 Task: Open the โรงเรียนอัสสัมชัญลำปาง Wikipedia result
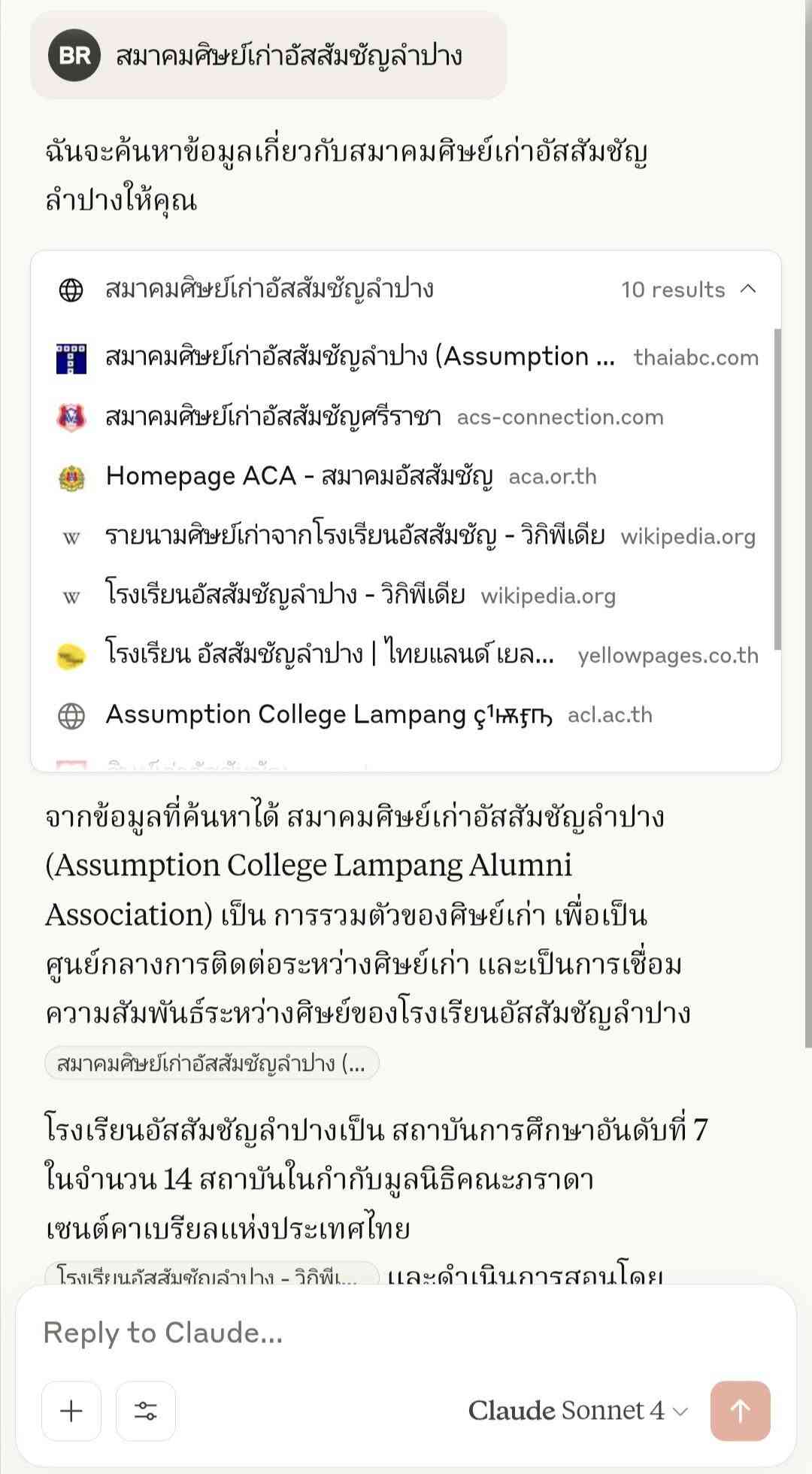tap(338, 596)
